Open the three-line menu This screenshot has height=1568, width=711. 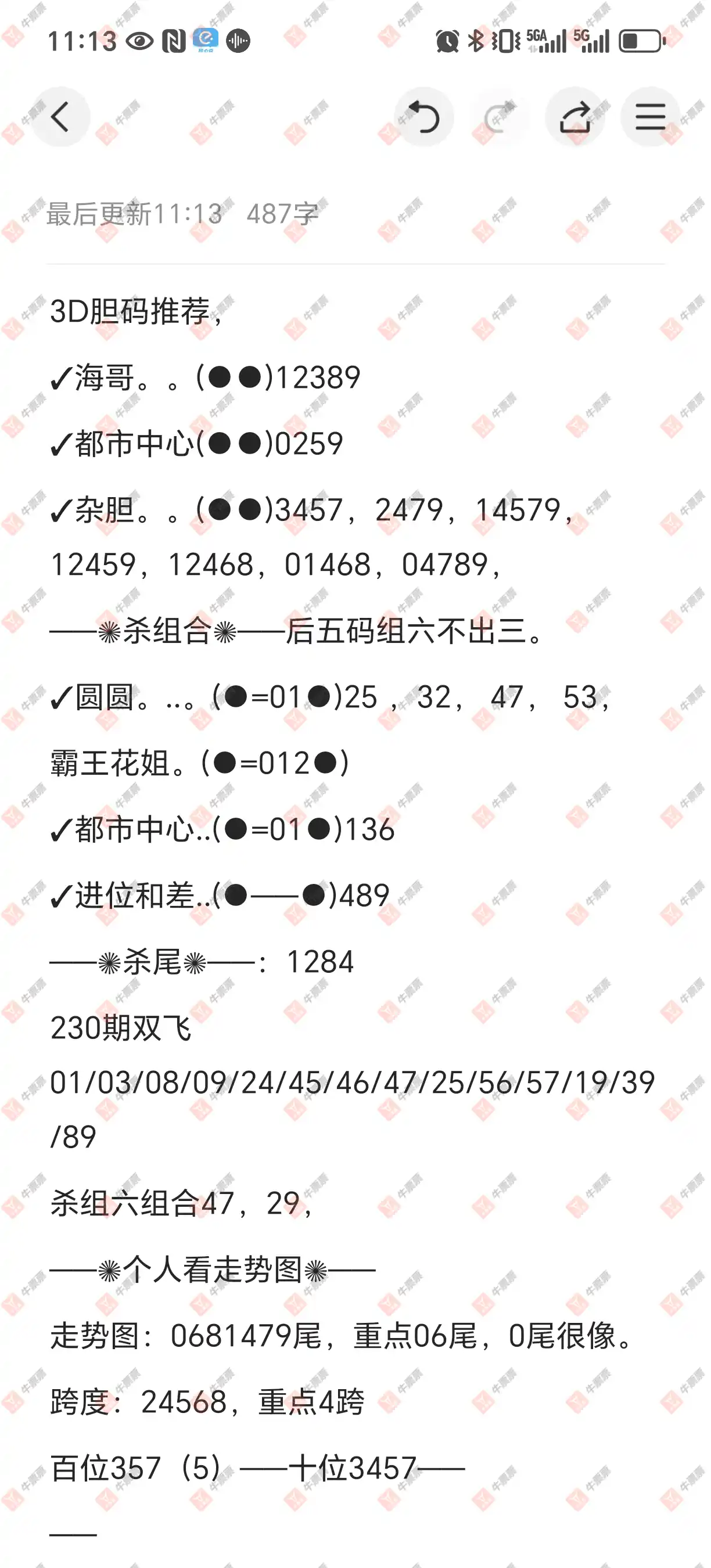coord(650,117)
